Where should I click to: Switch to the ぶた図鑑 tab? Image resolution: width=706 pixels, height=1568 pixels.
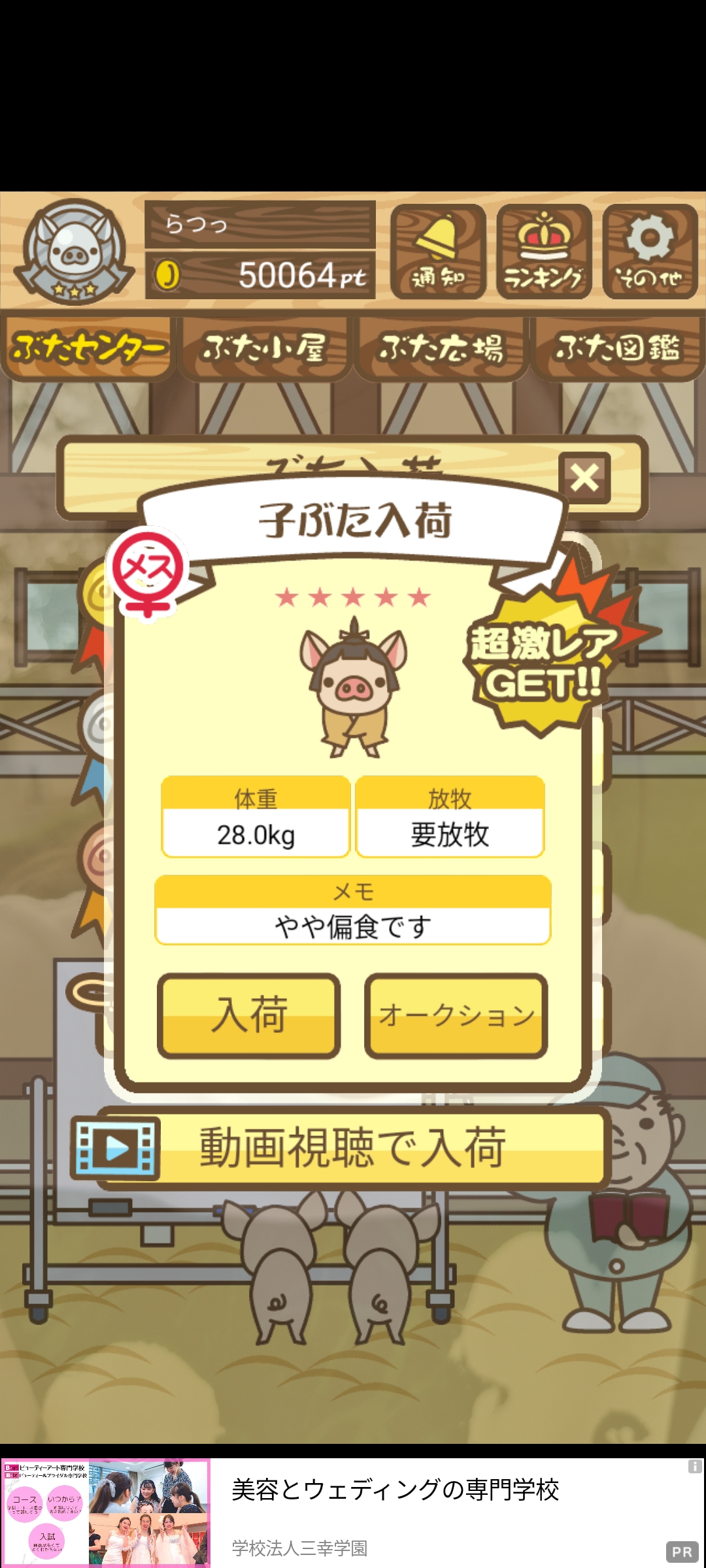pos(618,348)
